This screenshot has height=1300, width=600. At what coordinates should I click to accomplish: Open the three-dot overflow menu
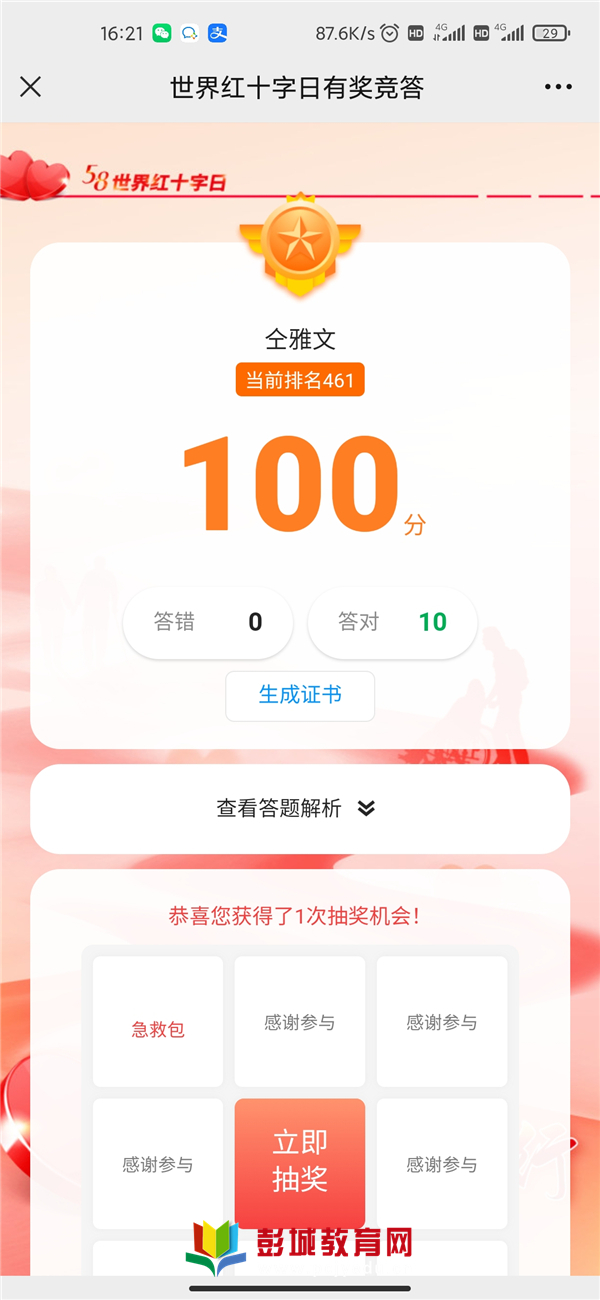[x=558, y=87]
